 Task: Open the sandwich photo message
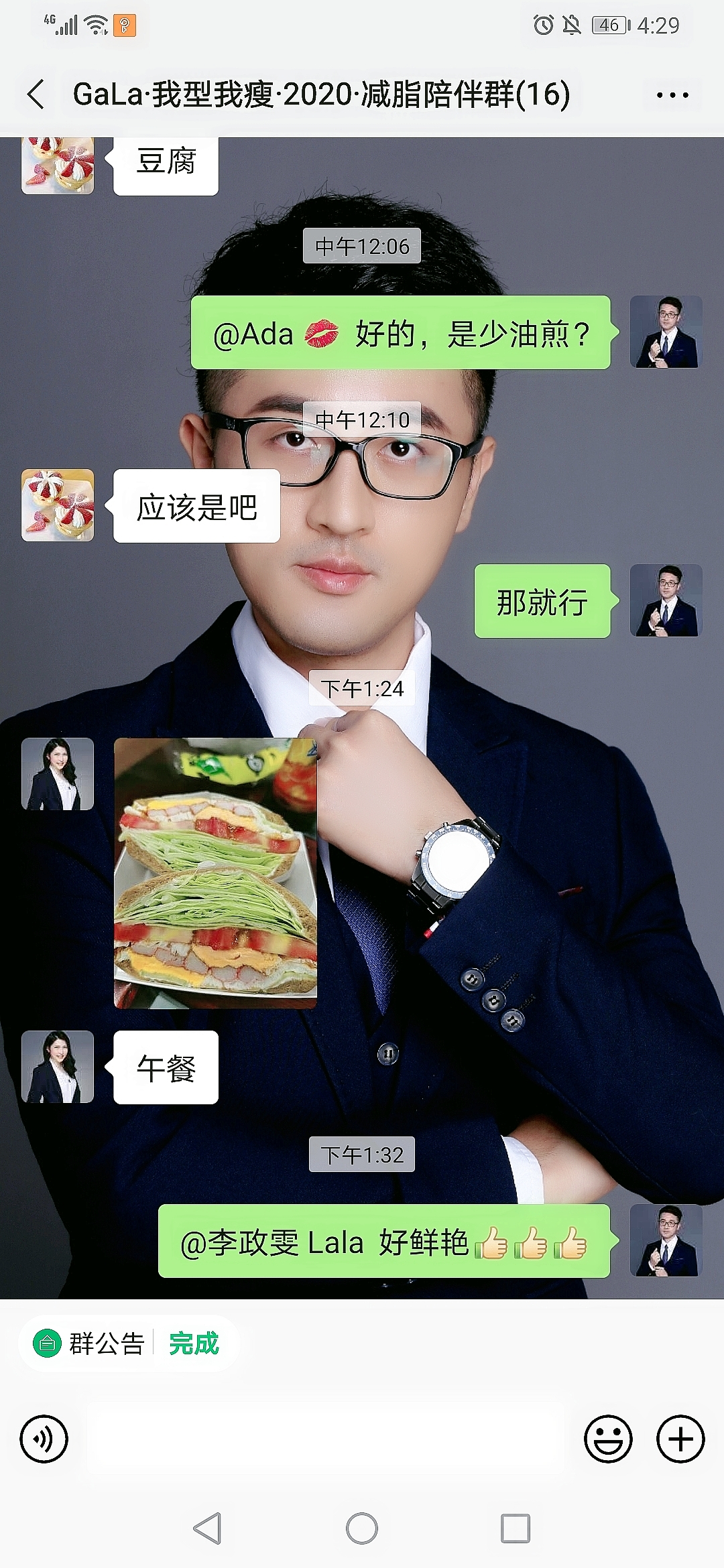pos(215,872)
